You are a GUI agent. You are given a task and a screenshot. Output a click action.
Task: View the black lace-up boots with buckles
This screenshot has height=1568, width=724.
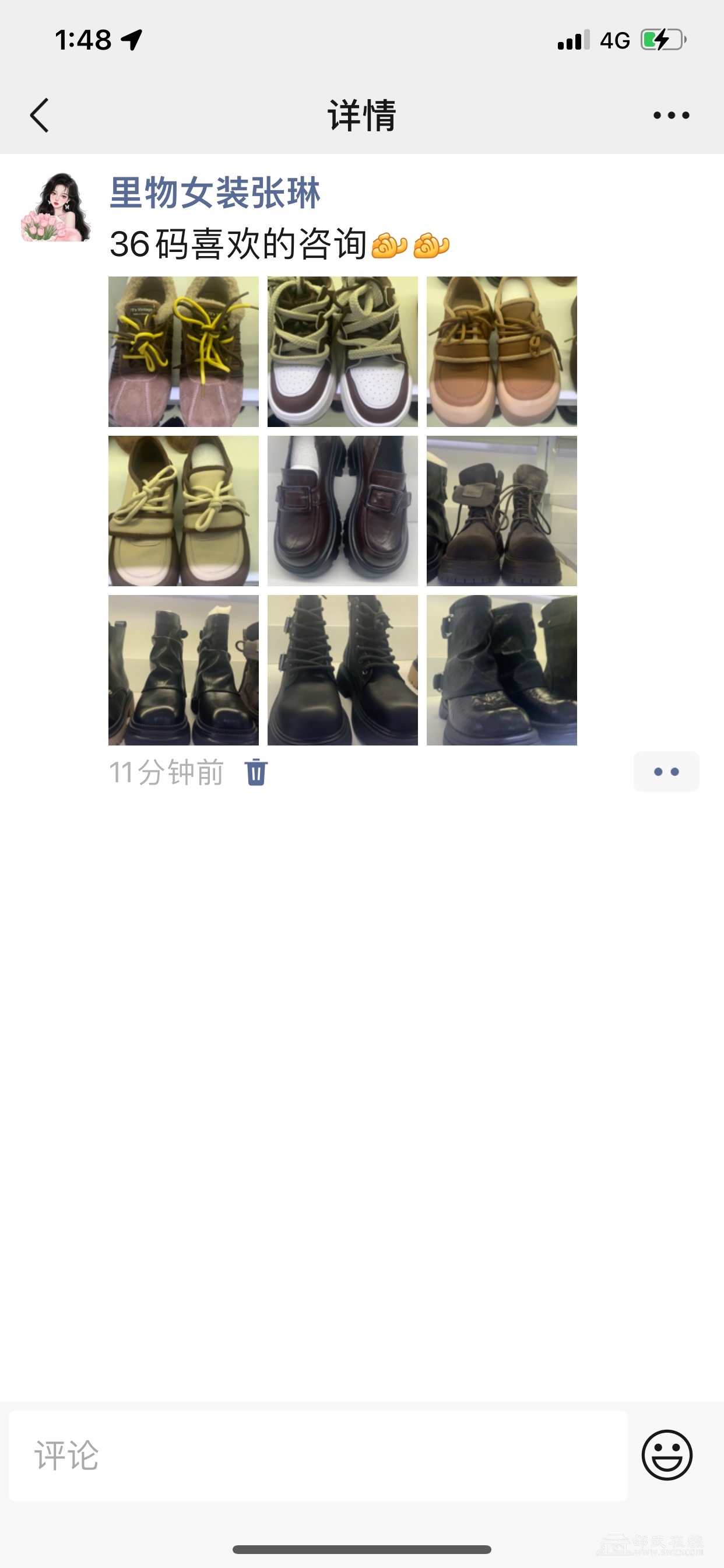(x=343, y=670)
